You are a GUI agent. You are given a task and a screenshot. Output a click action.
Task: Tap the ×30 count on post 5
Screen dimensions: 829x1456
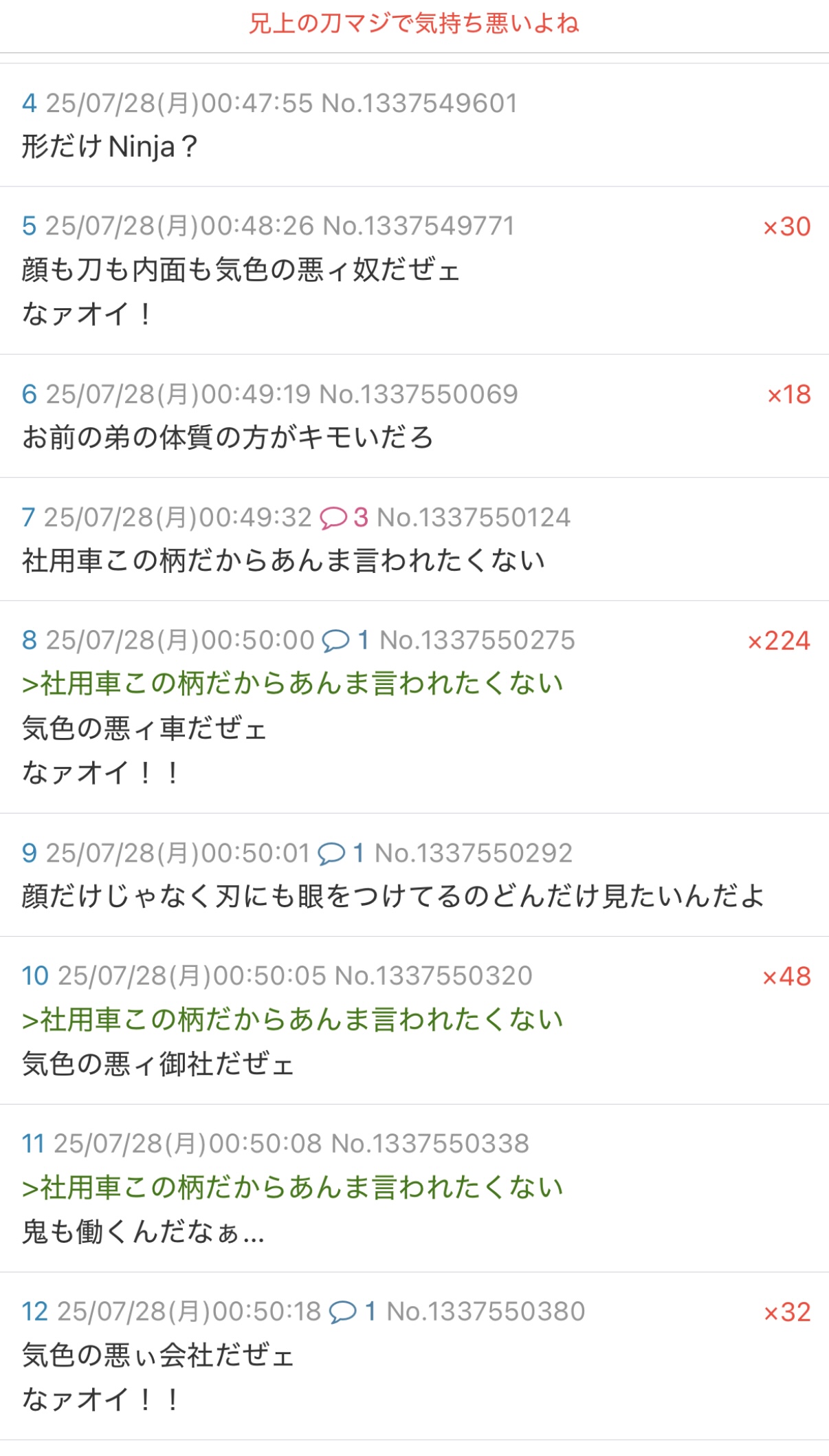(786, 227)
